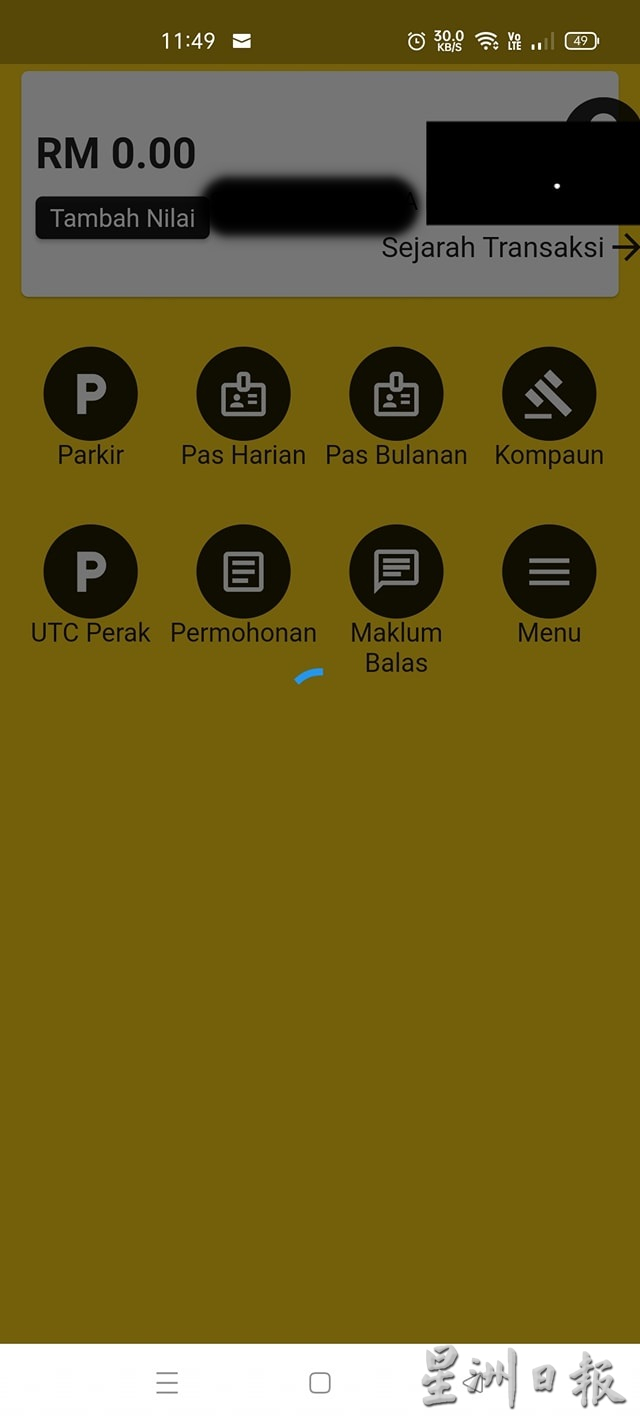Open Maklum Balas feedback
The width and height of the screenshot is (640, 1422).
(396, 572)
